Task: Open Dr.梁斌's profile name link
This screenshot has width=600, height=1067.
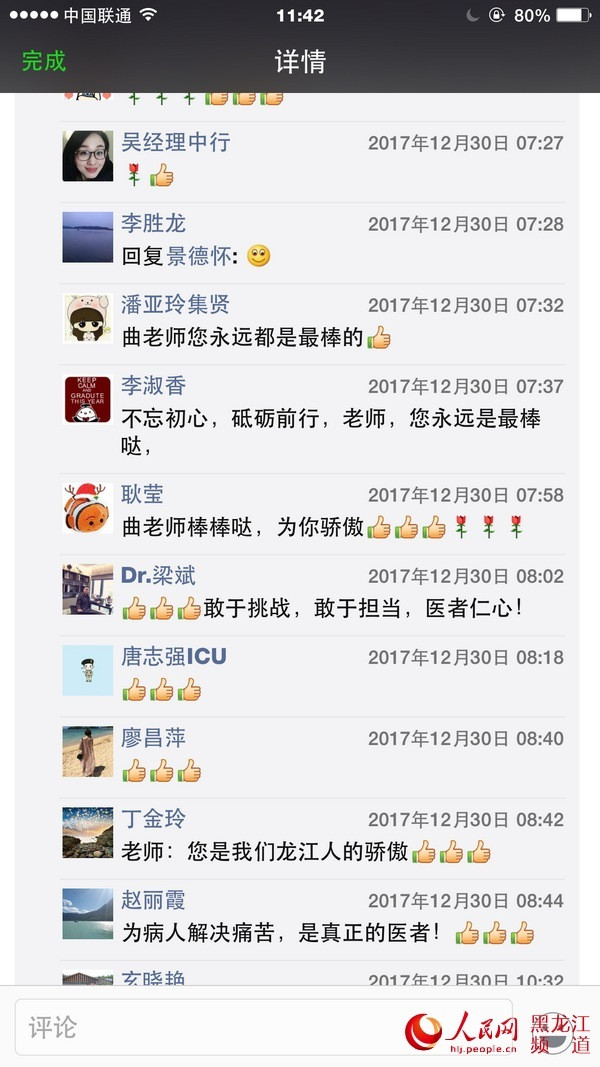Action: [158, 575]
